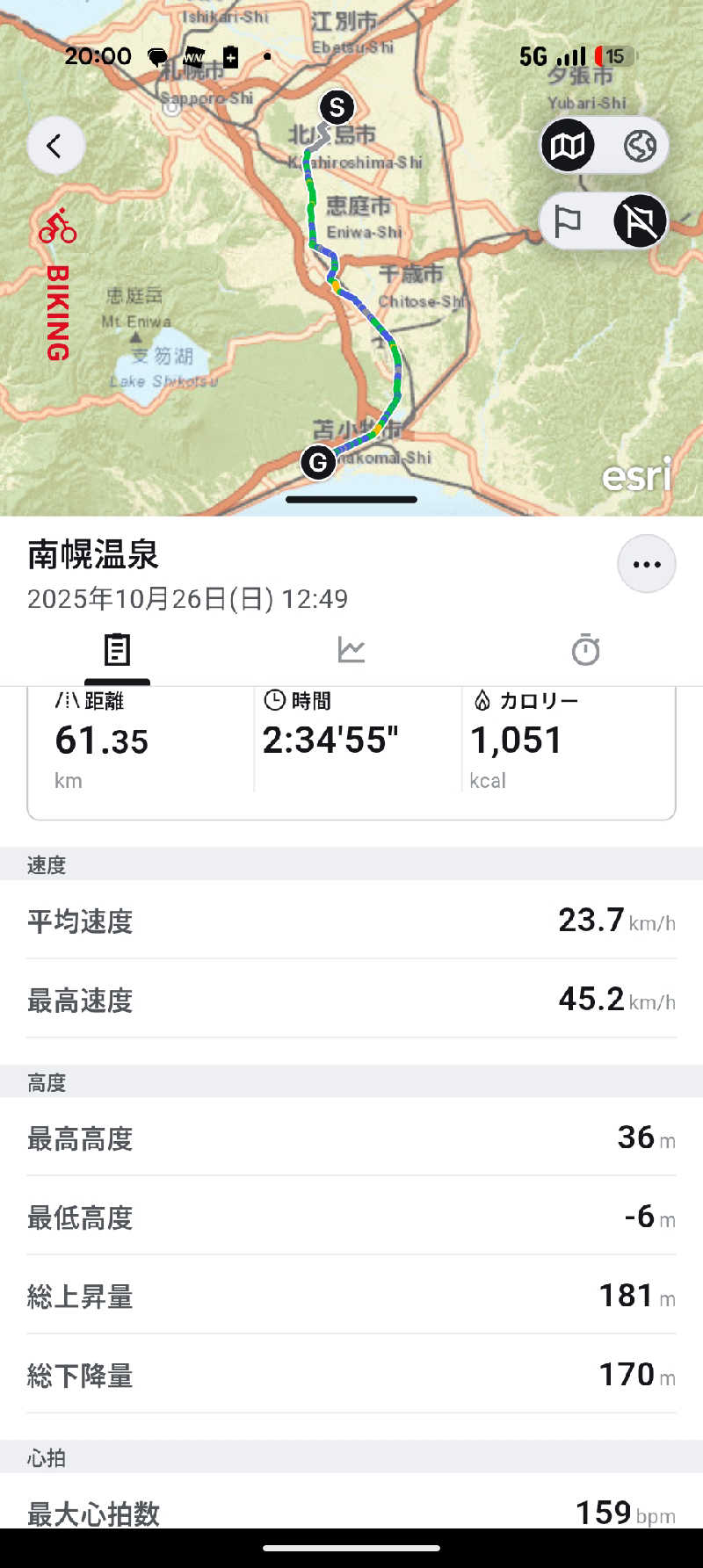Viewport: 703px width, 1568px height.
Task: Switch map to globe satellite view
Action: tap(640, 145)
